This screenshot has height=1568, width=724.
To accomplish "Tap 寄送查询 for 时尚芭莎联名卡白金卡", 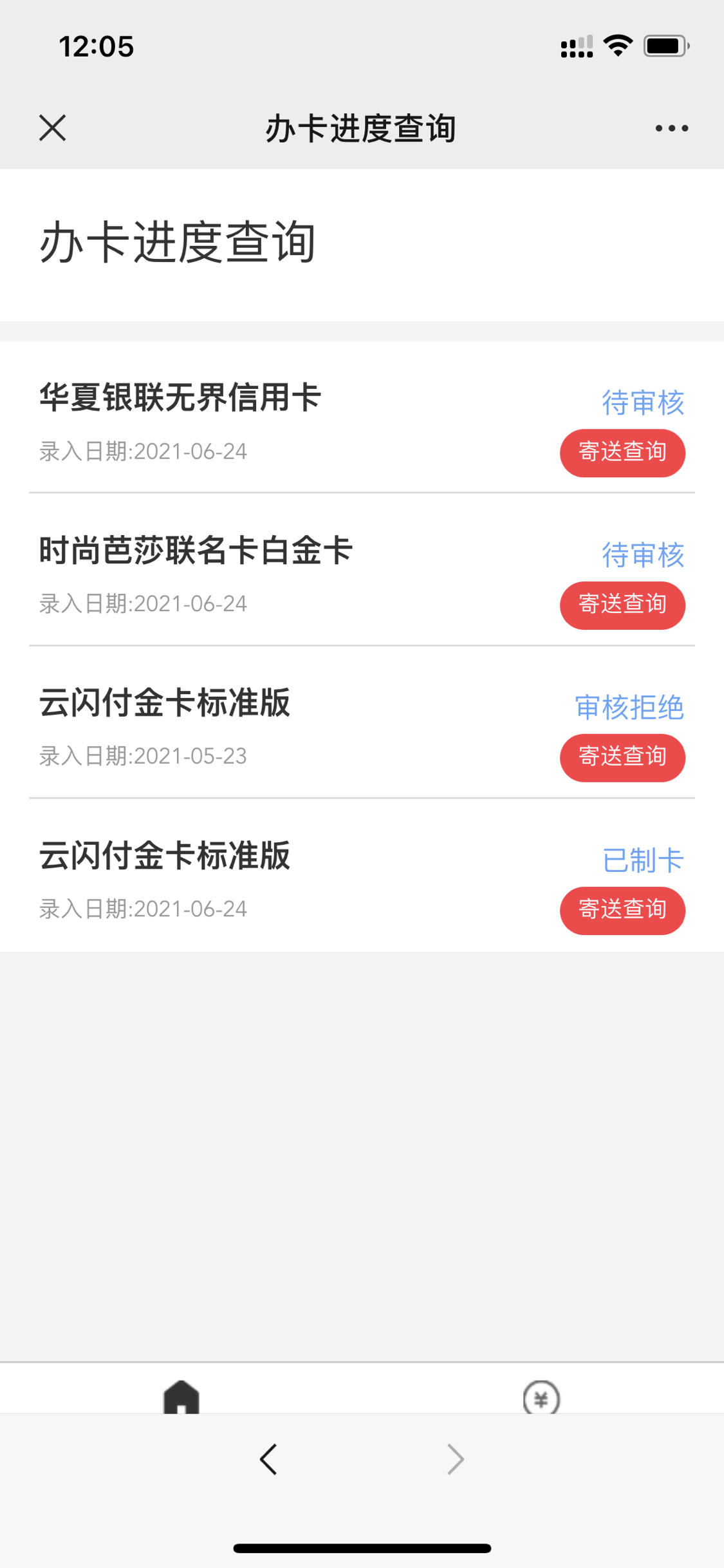I will pyautogui.click(x=622, y=605).
